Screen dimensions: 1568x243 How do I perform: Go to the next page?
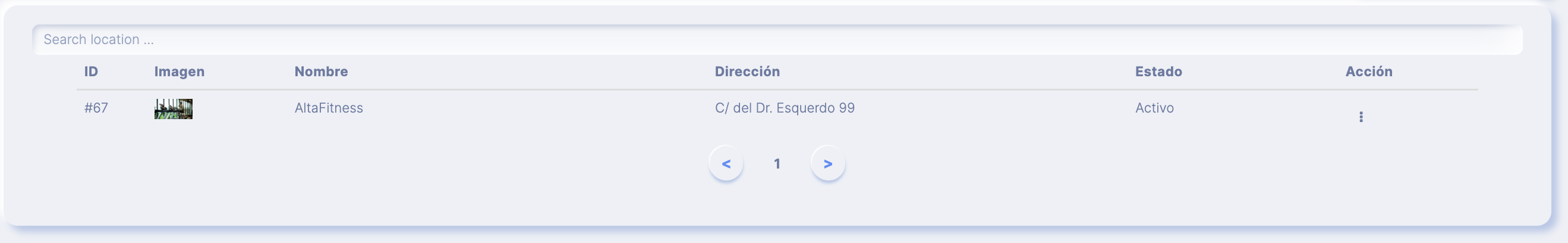click(828, 164)
